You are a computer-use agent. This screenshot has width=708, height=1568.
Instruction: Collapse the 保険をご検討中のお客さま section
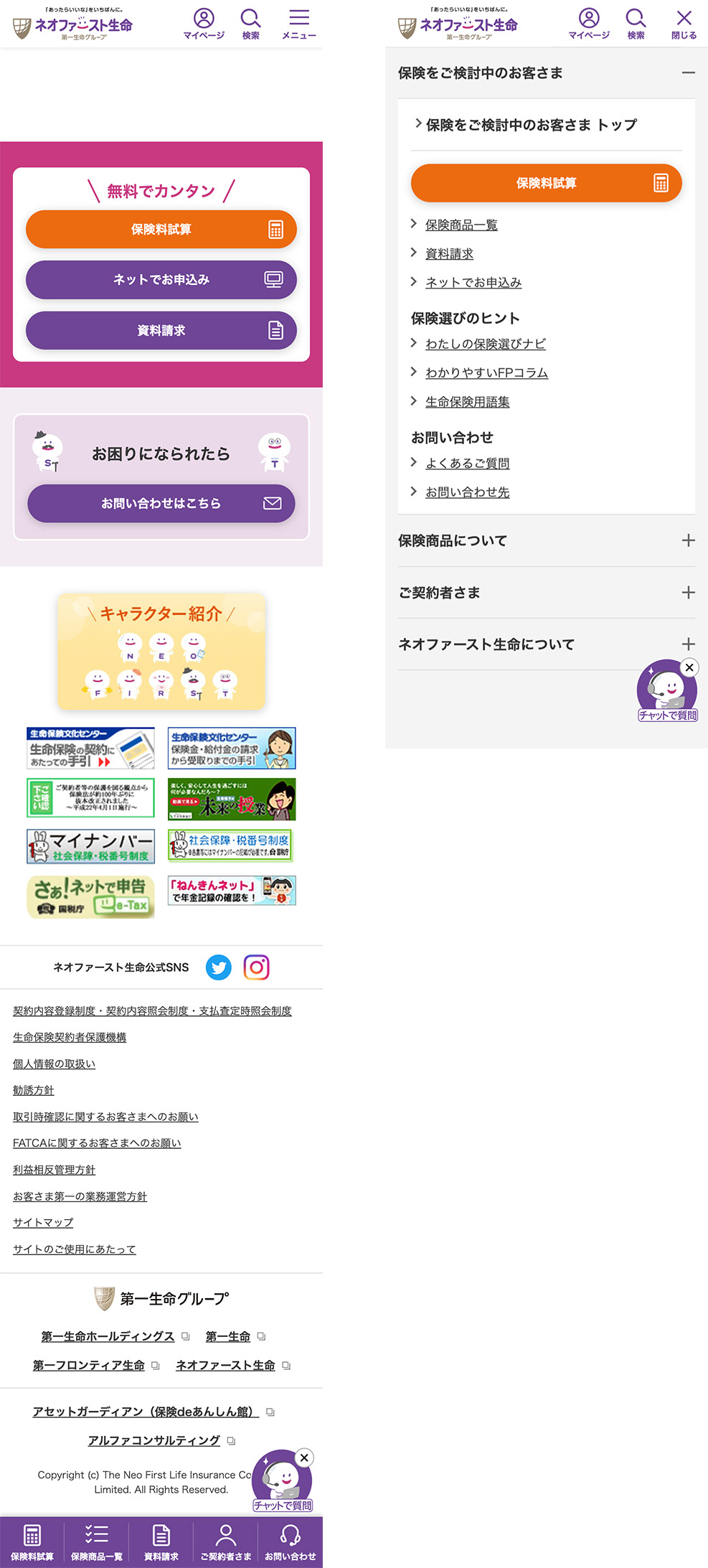[688, 72]
